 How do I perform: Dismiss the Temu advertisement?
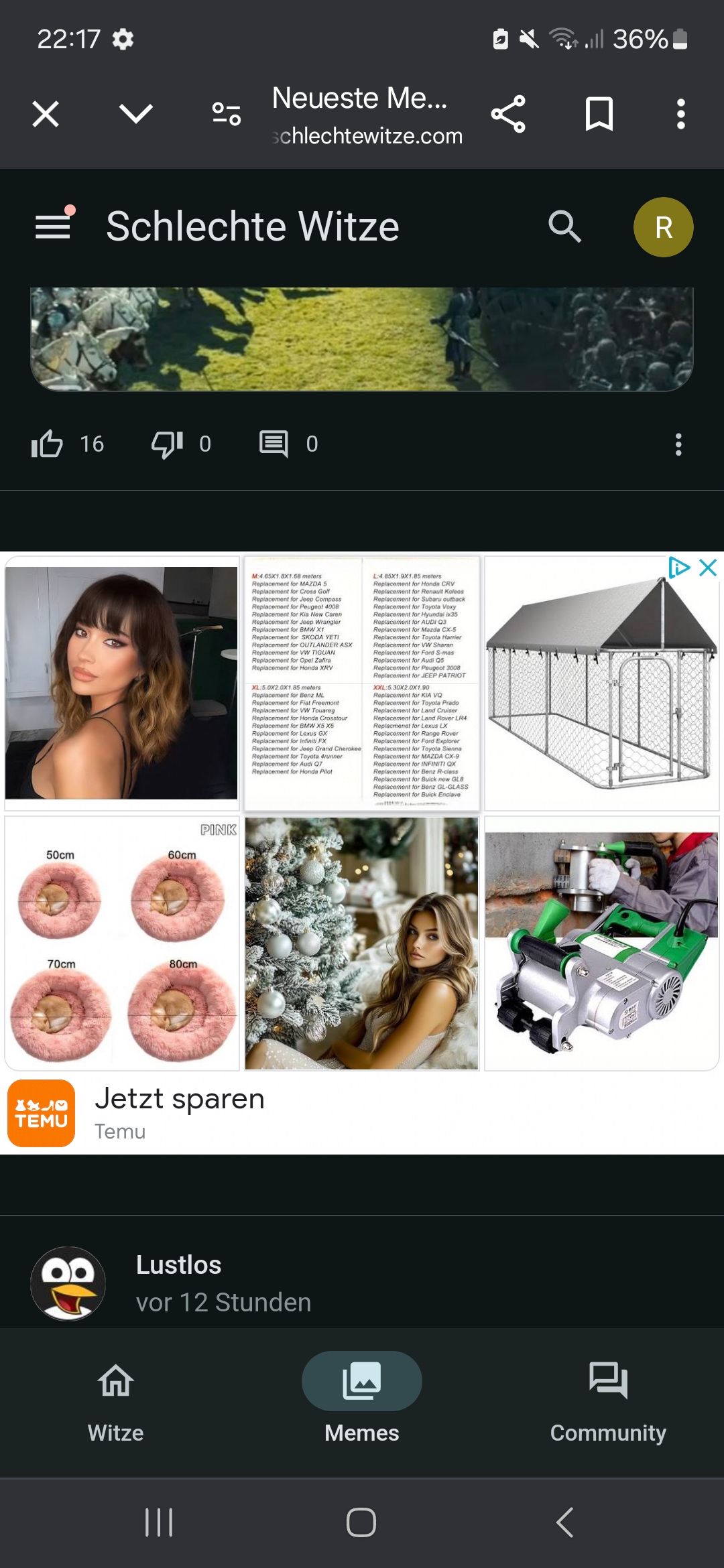coord(708,568)
